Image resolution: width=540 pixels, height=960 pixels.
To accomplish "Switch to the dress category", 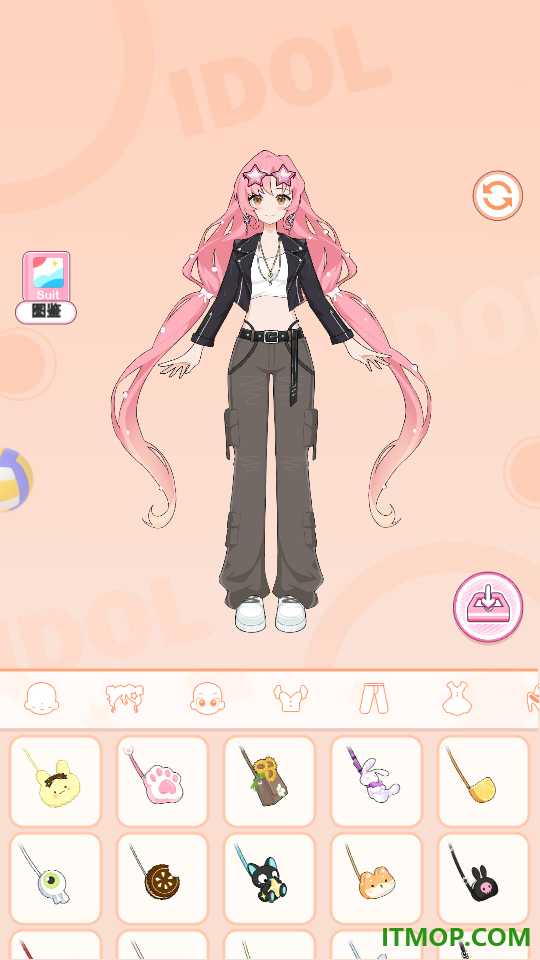I will click(457, 699).
